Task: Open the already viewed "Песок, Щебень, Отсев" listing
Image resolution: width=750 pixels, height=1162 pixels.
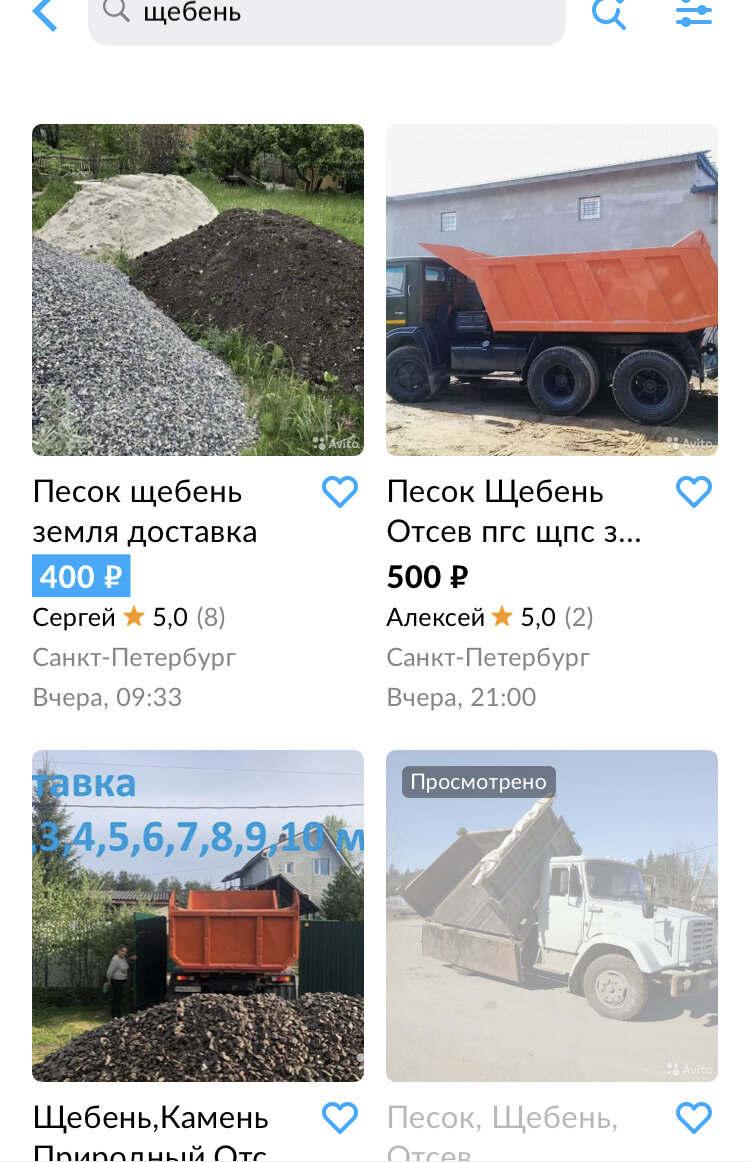Action: point(552,915)
